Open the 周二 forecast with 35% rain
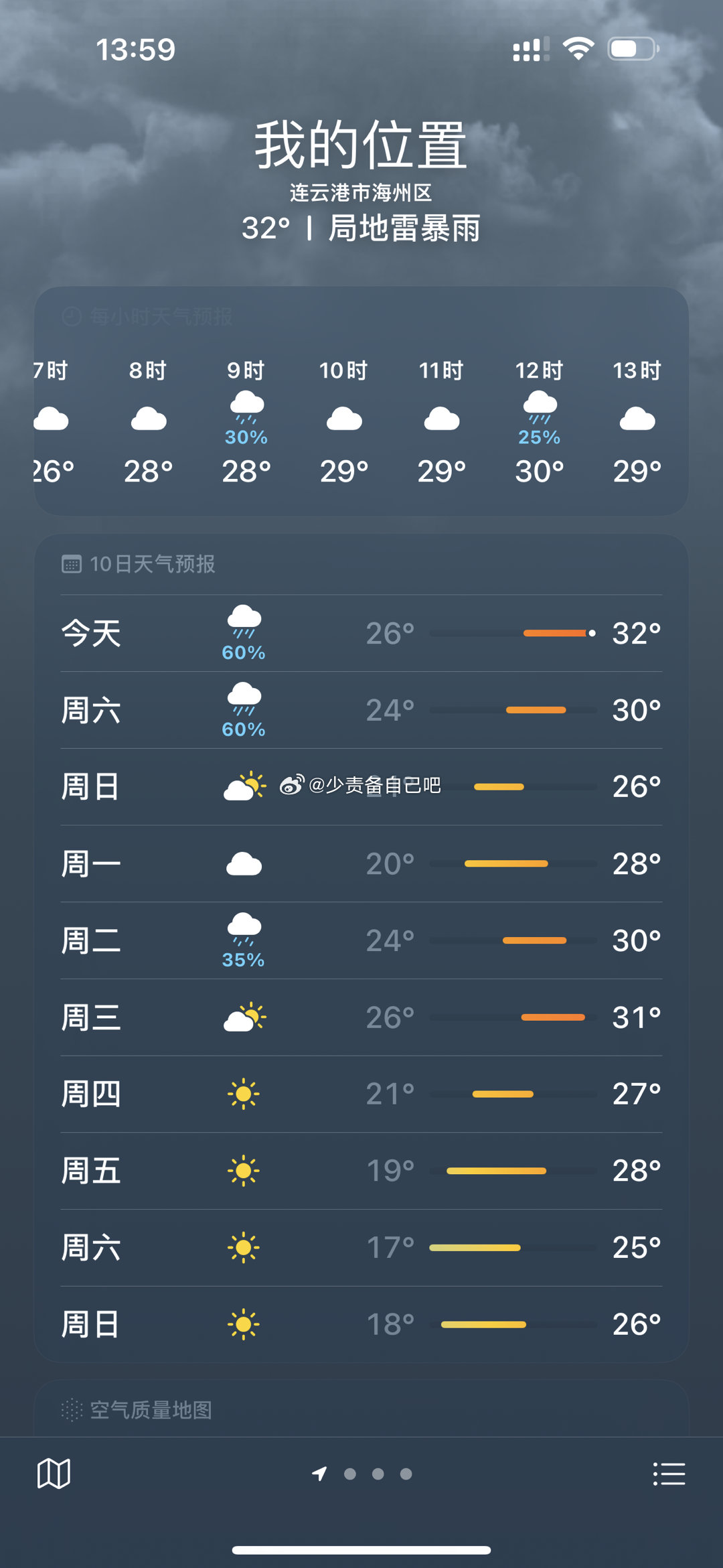Viewport: 723px width, 1568px height. [361, 941]
